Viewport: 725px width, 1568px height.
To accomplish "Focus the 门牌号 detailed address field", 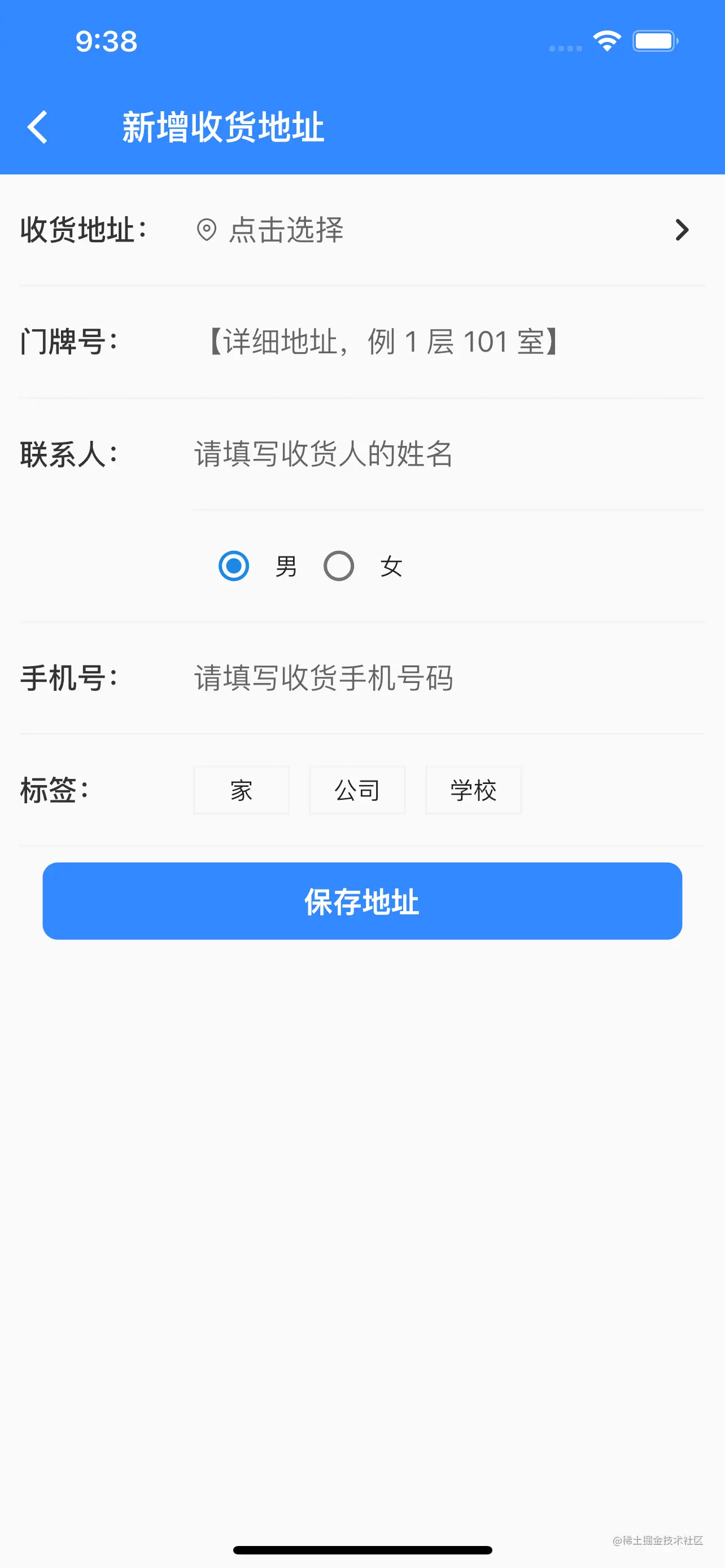I will coord(444,341).
